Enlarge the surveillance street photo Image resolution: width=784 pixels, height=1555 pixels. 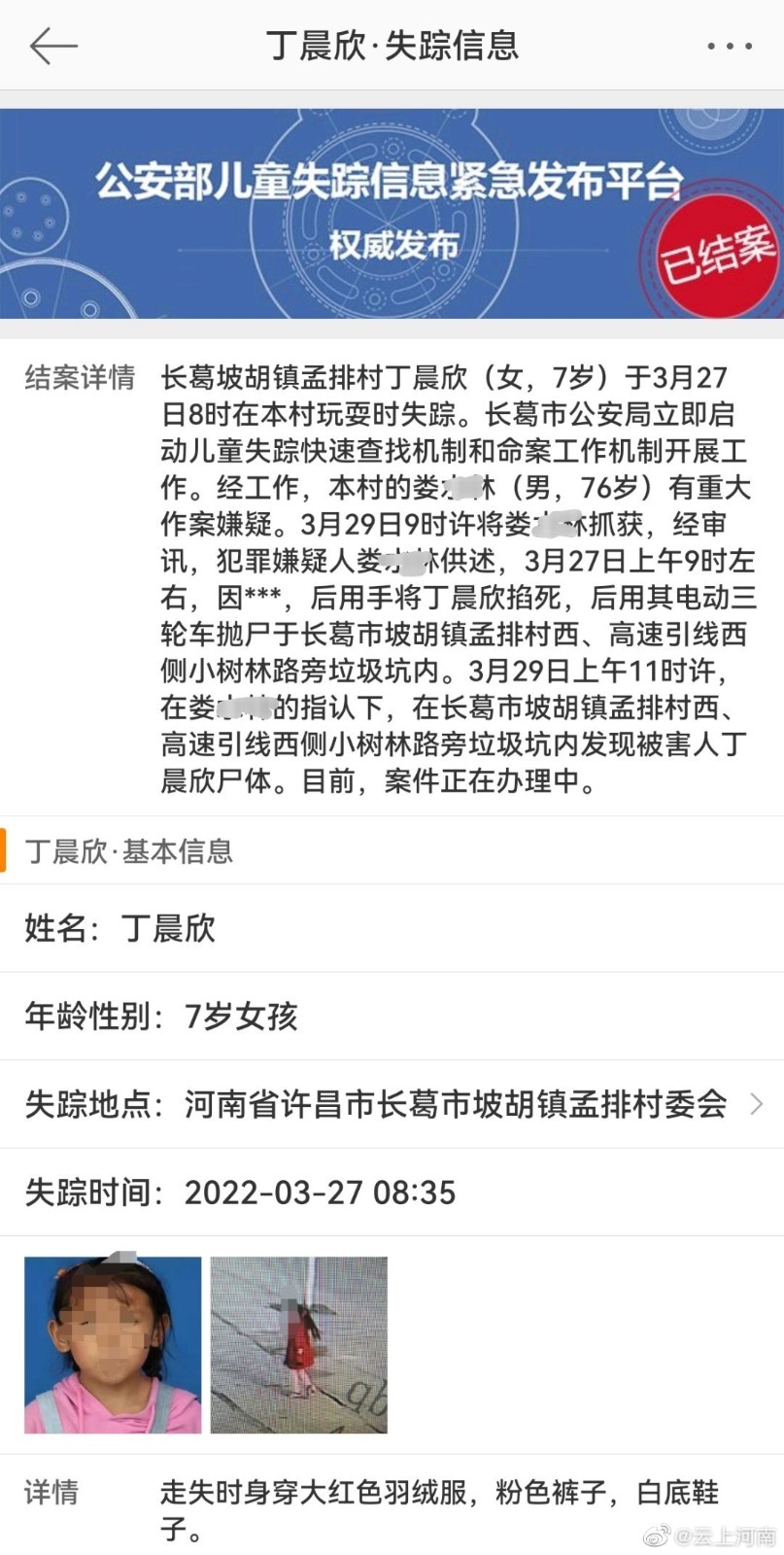pos(299,1345)
